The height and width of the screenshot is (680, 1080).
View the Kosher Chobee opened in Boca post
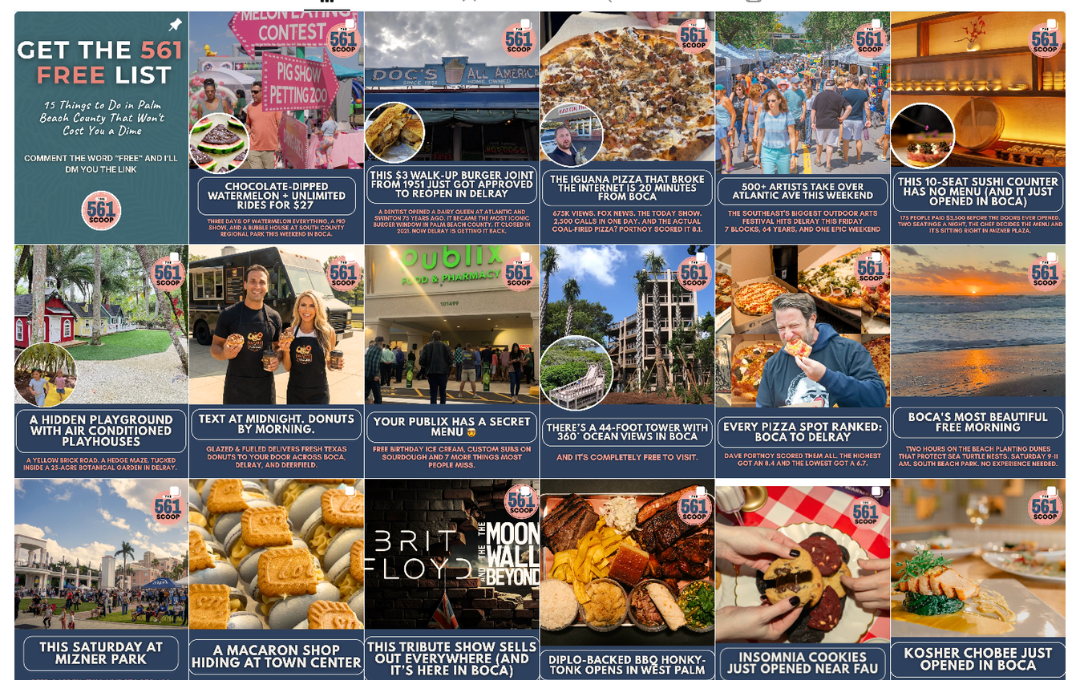point(978,580)
